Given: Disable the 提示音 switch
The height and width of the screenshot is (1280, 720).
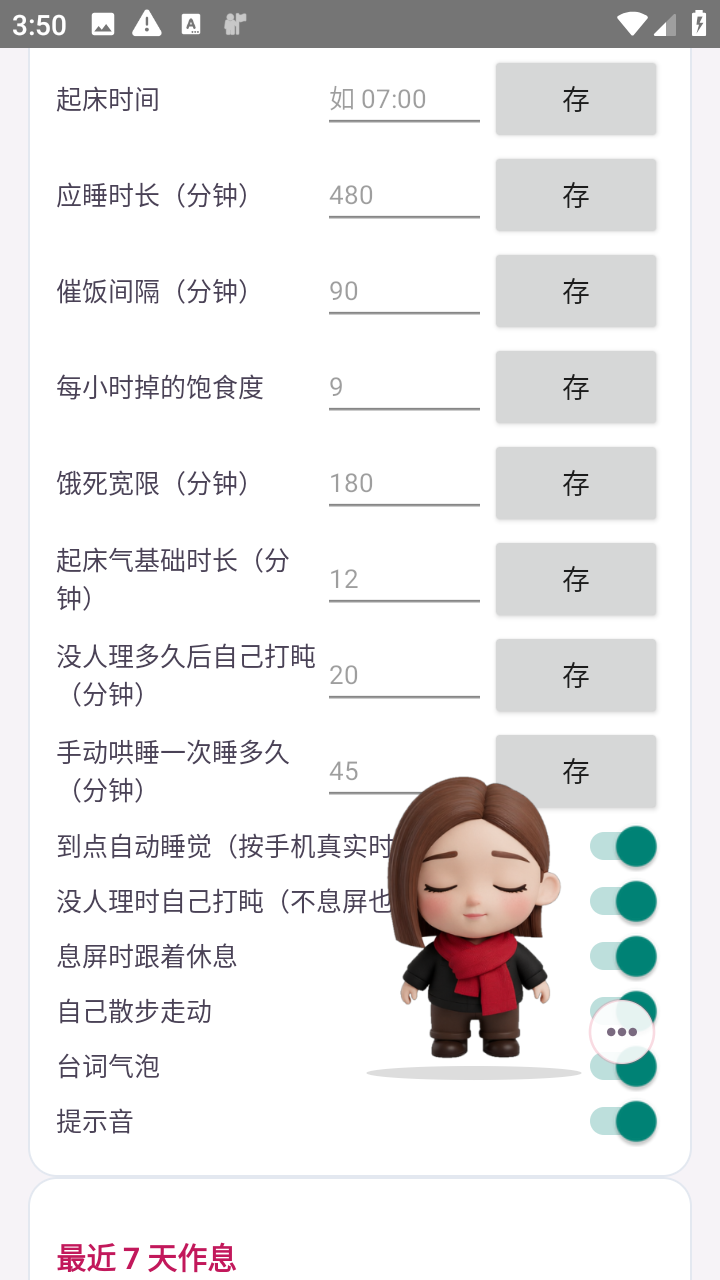Looking at the screenshot, I should tap(623, 1121).
